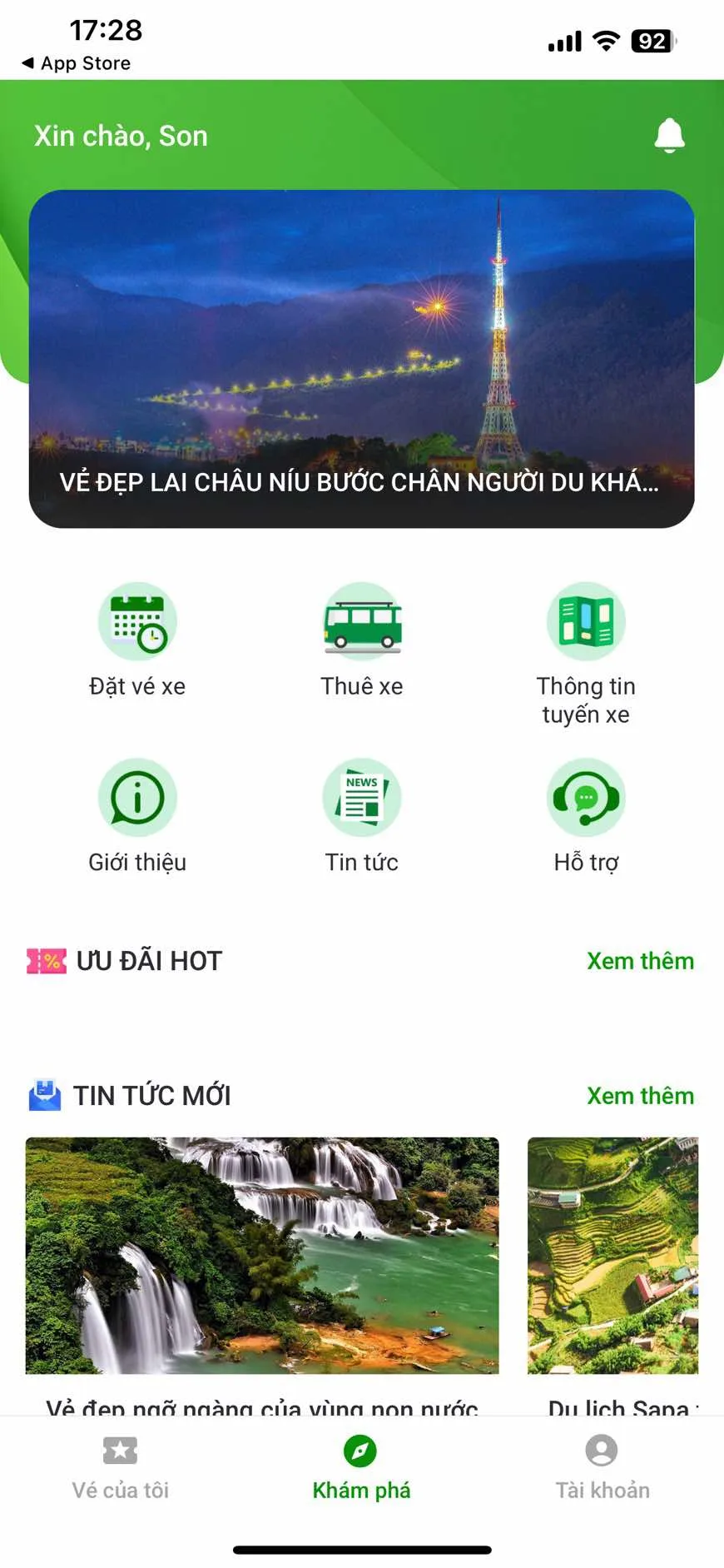
Task: Tap the Giới thiệu info icon
Action: point(137,797)
